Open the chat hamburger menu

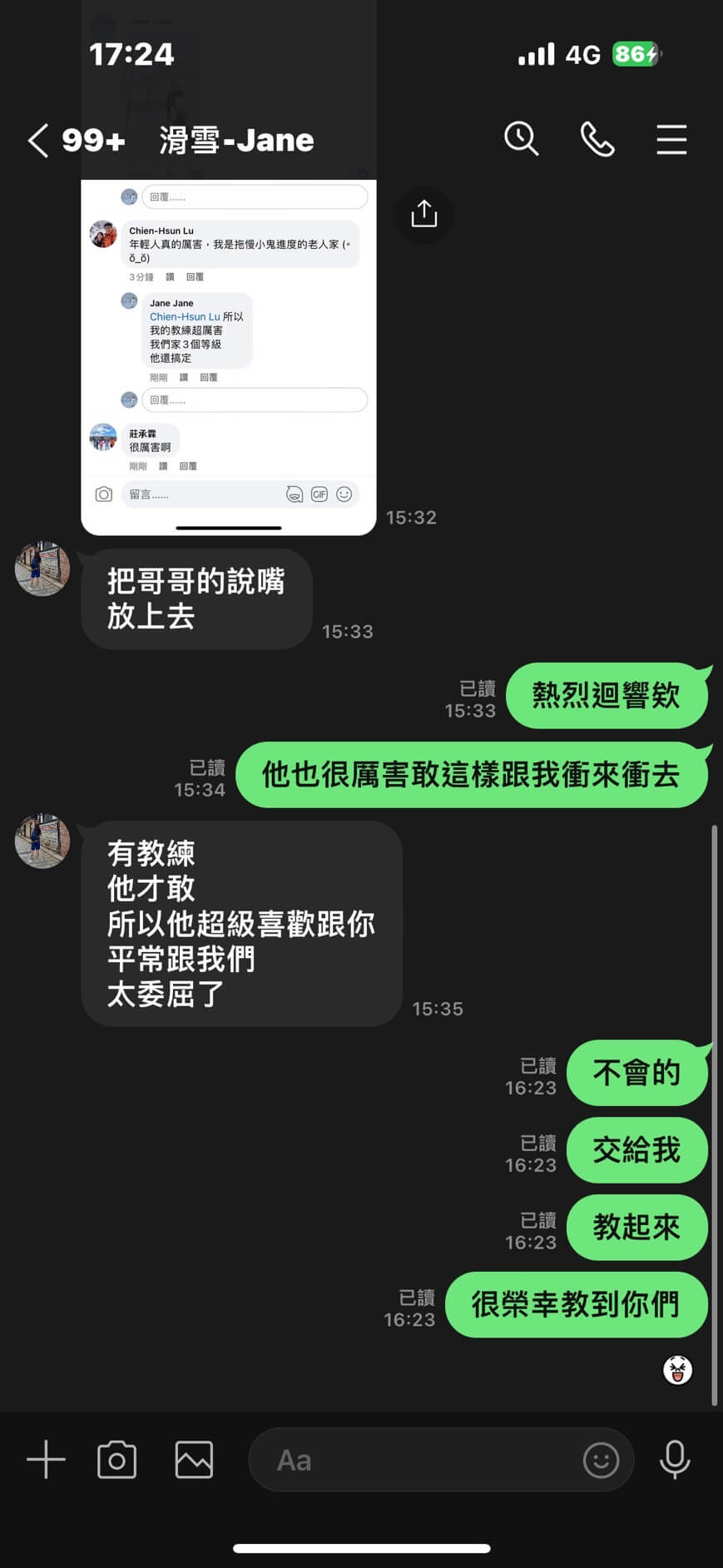point(671,139)
